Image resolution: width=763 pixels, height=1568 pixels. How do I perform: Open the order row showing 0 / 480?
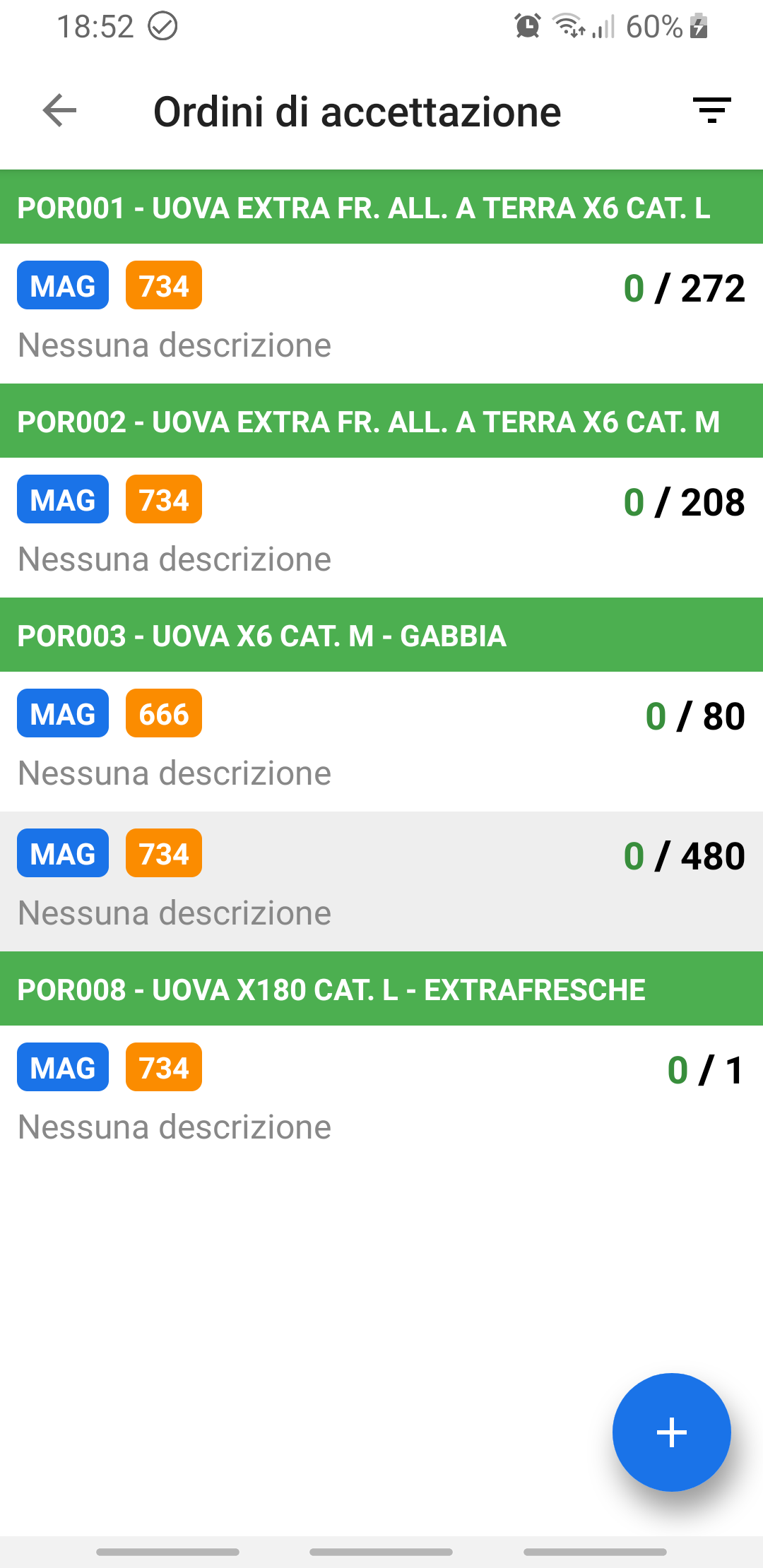[x=381, y=881]
